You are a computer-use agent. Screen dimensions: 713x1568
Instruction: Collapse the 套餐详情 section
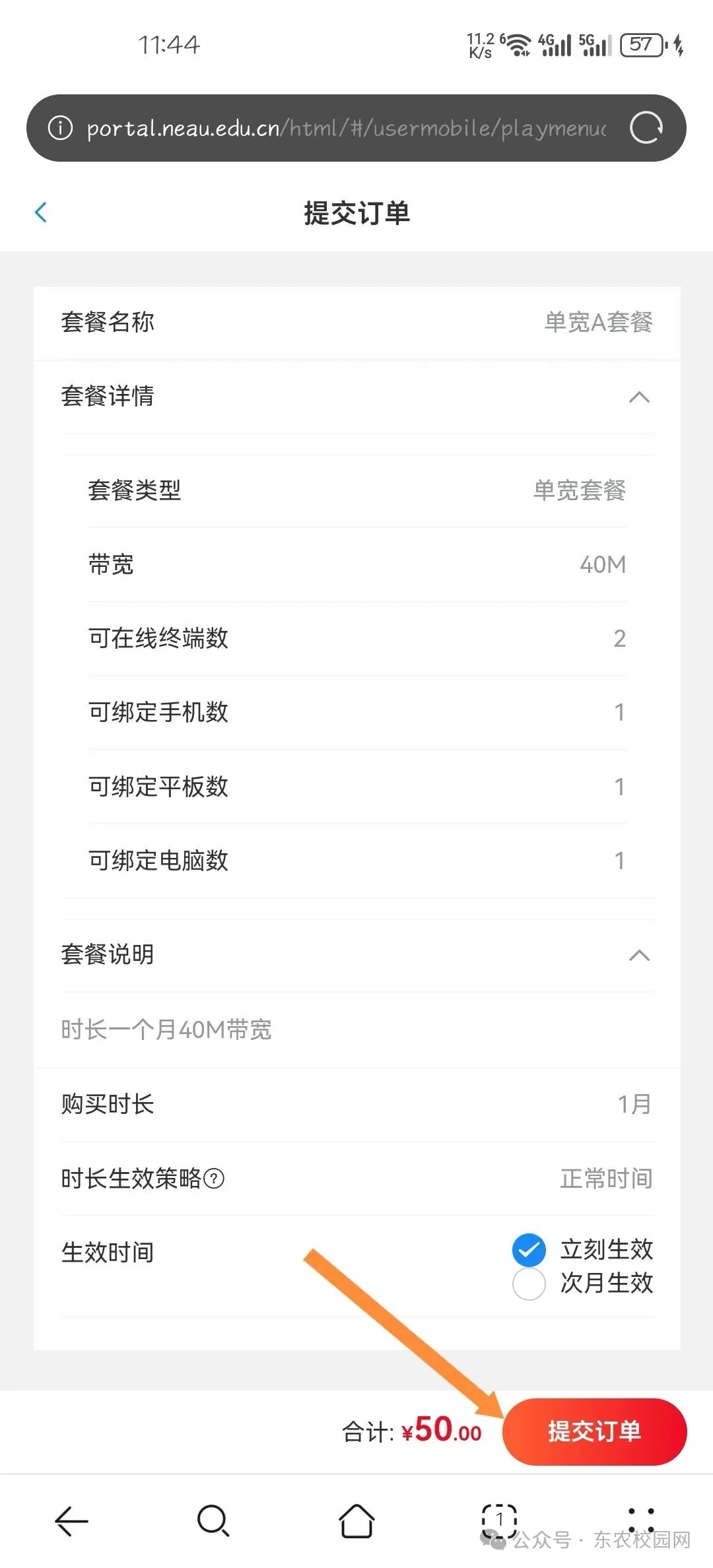638,397
